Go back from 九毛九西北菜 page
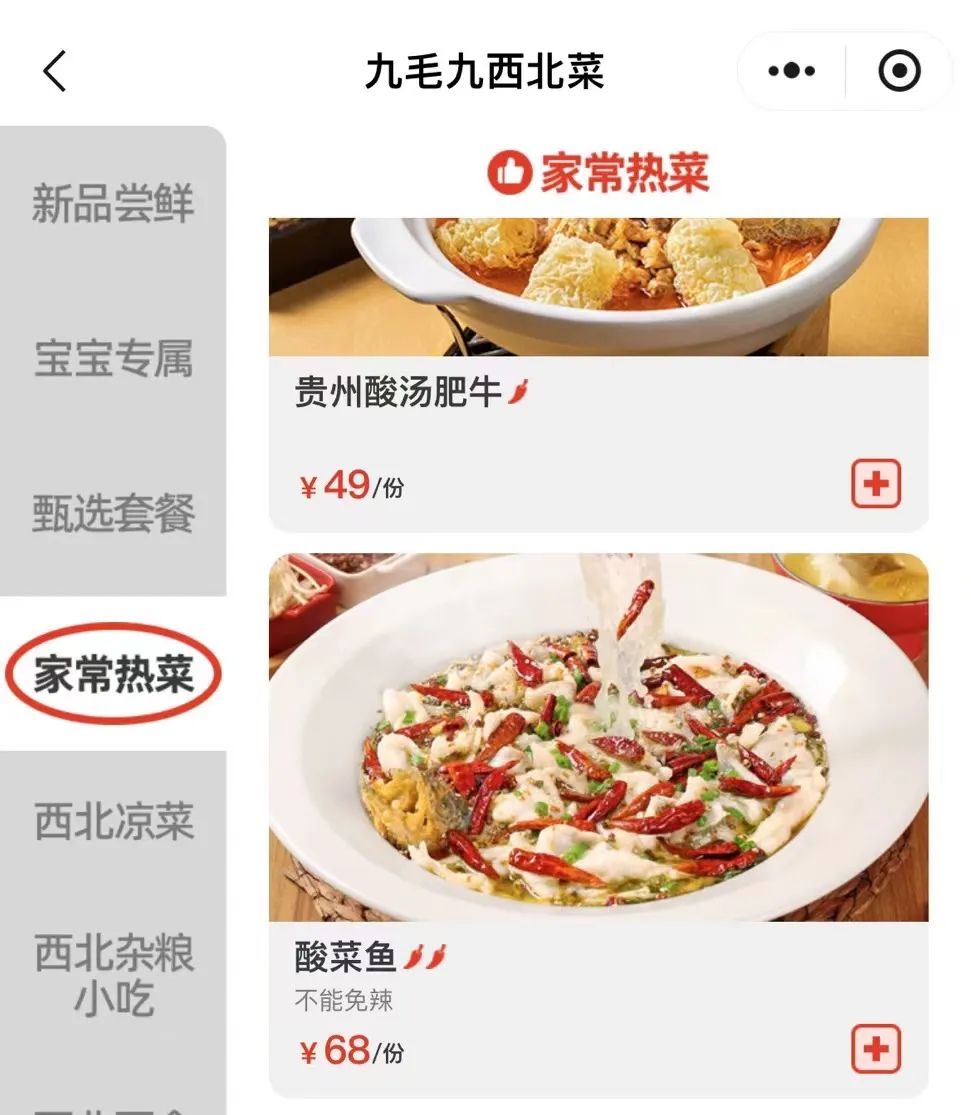This screenshot has width=971, height=1115. click(x=55, y=72)
